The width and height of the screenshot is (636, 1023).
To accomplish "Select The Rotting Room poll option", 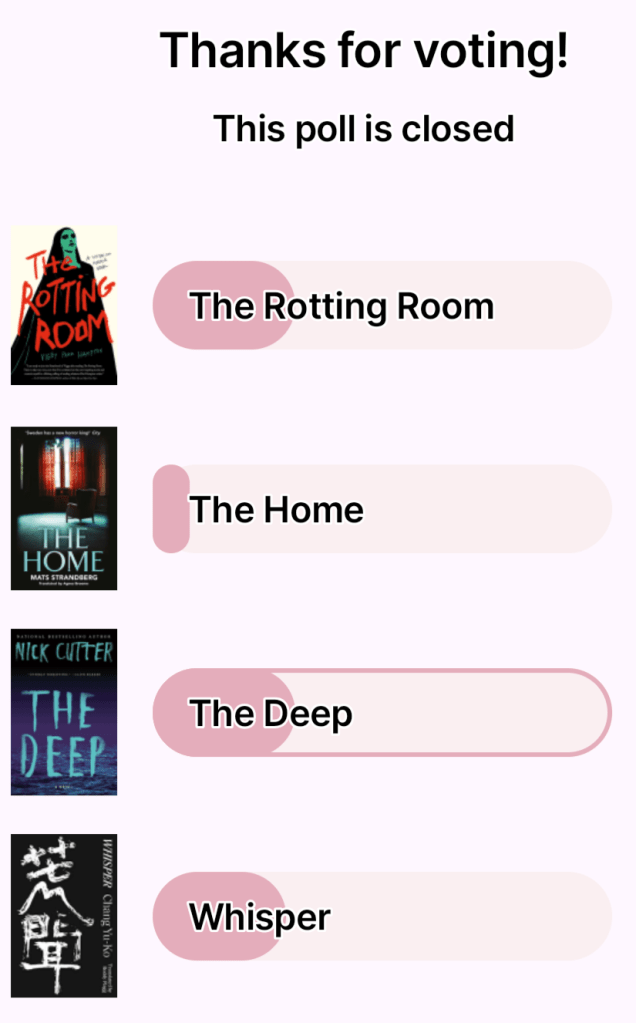I will [x=382, y=305].
